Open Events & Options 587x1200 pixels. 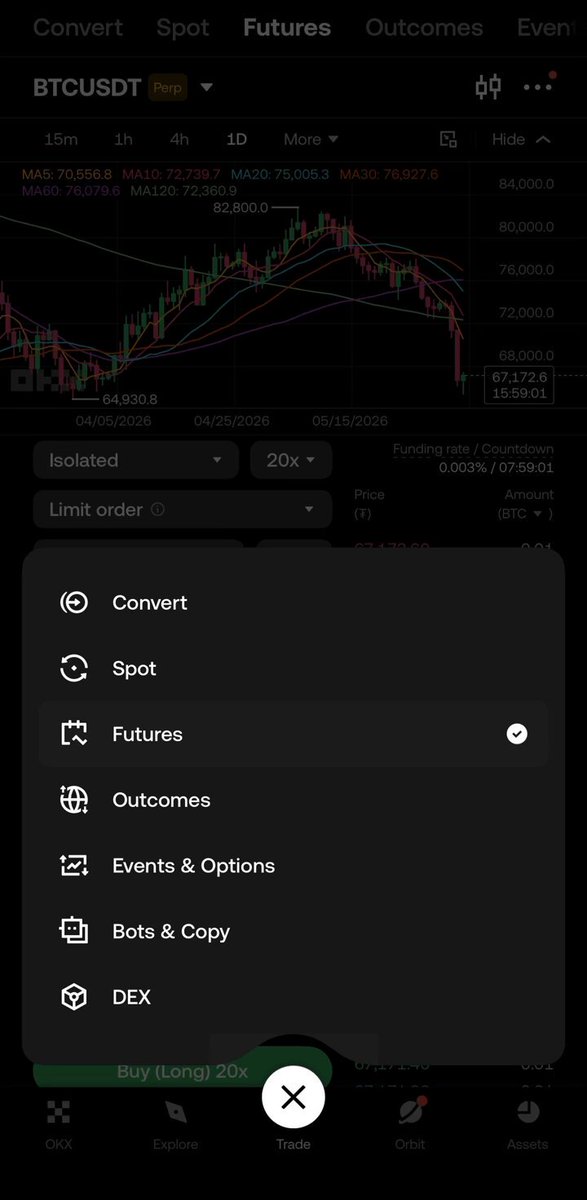(x=293, y=866)
